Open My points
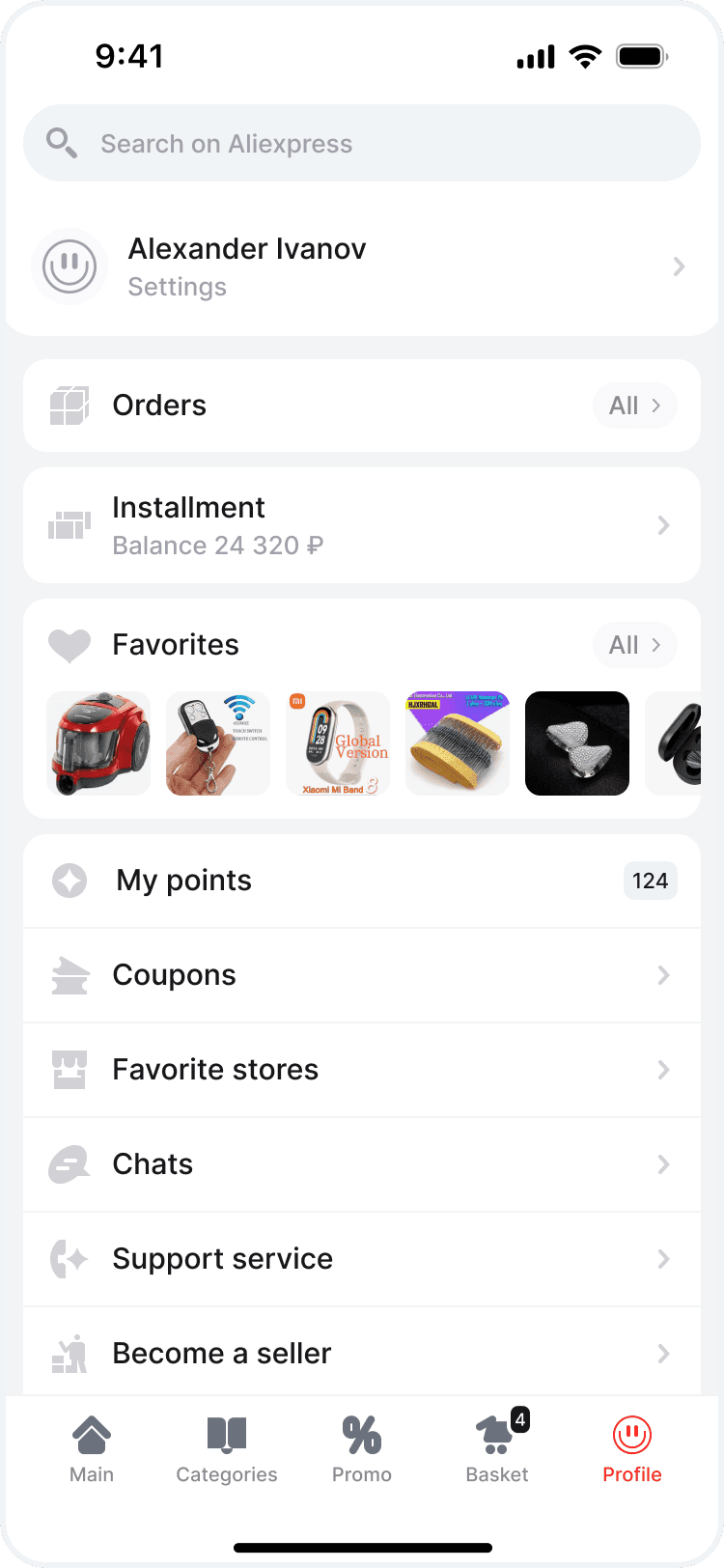724x1568 pixels. click(362, 881)
